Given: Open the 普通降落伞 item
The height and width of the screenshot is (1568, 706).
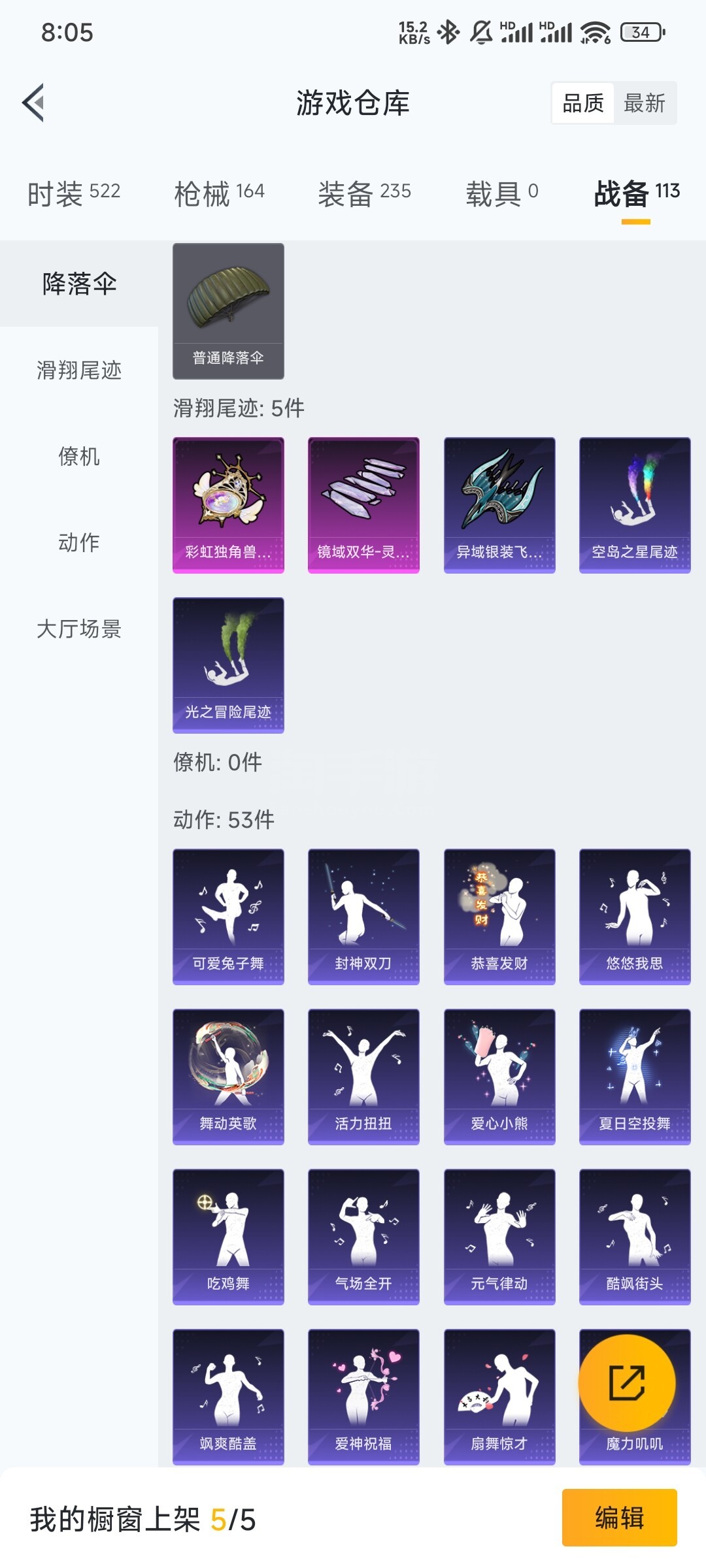Looking at the screenshot, I should click(x=228, y=311).
